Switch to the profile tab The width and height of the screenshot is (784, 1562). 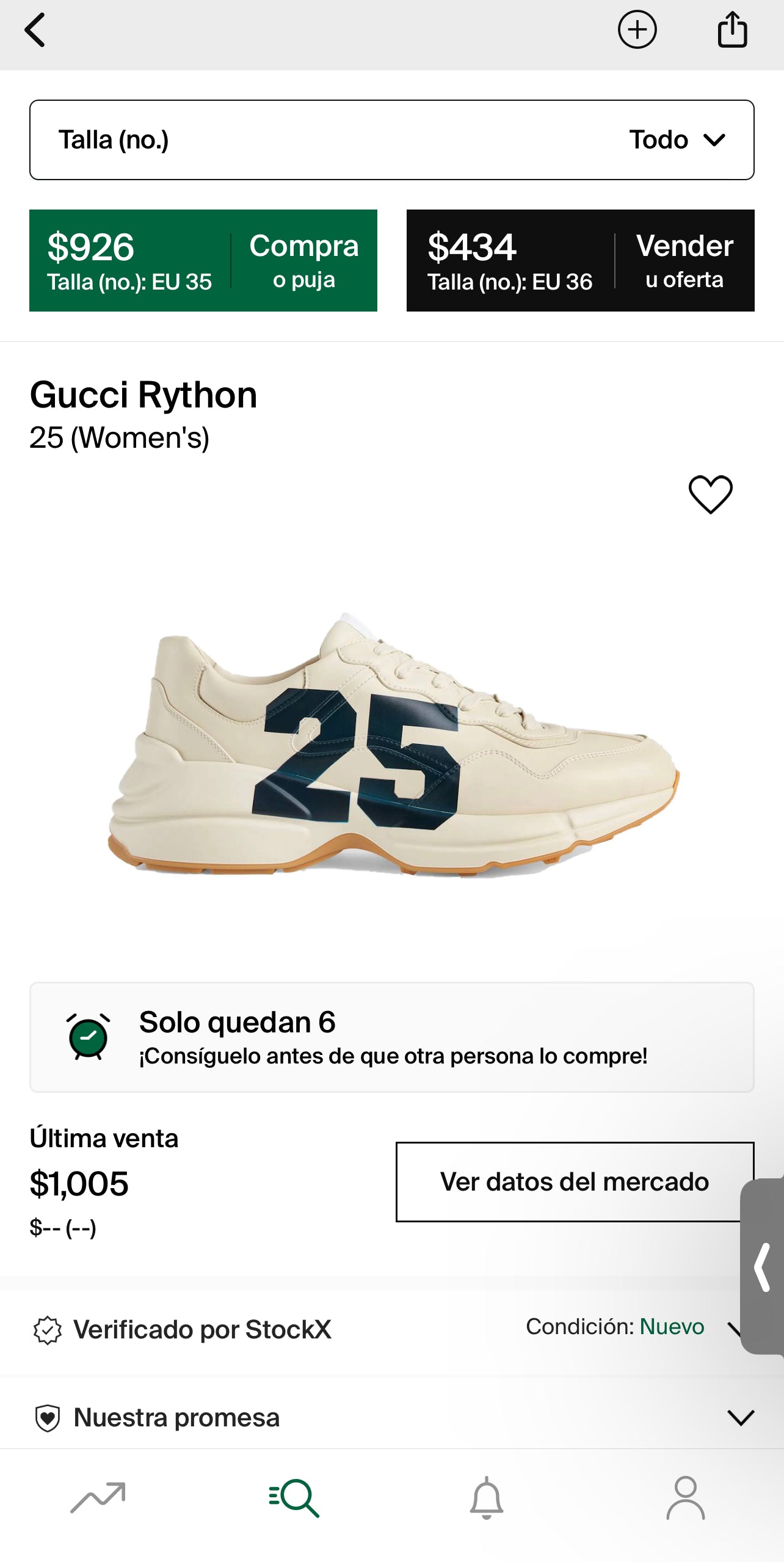pyautogui.click(x=685, y=1497)
